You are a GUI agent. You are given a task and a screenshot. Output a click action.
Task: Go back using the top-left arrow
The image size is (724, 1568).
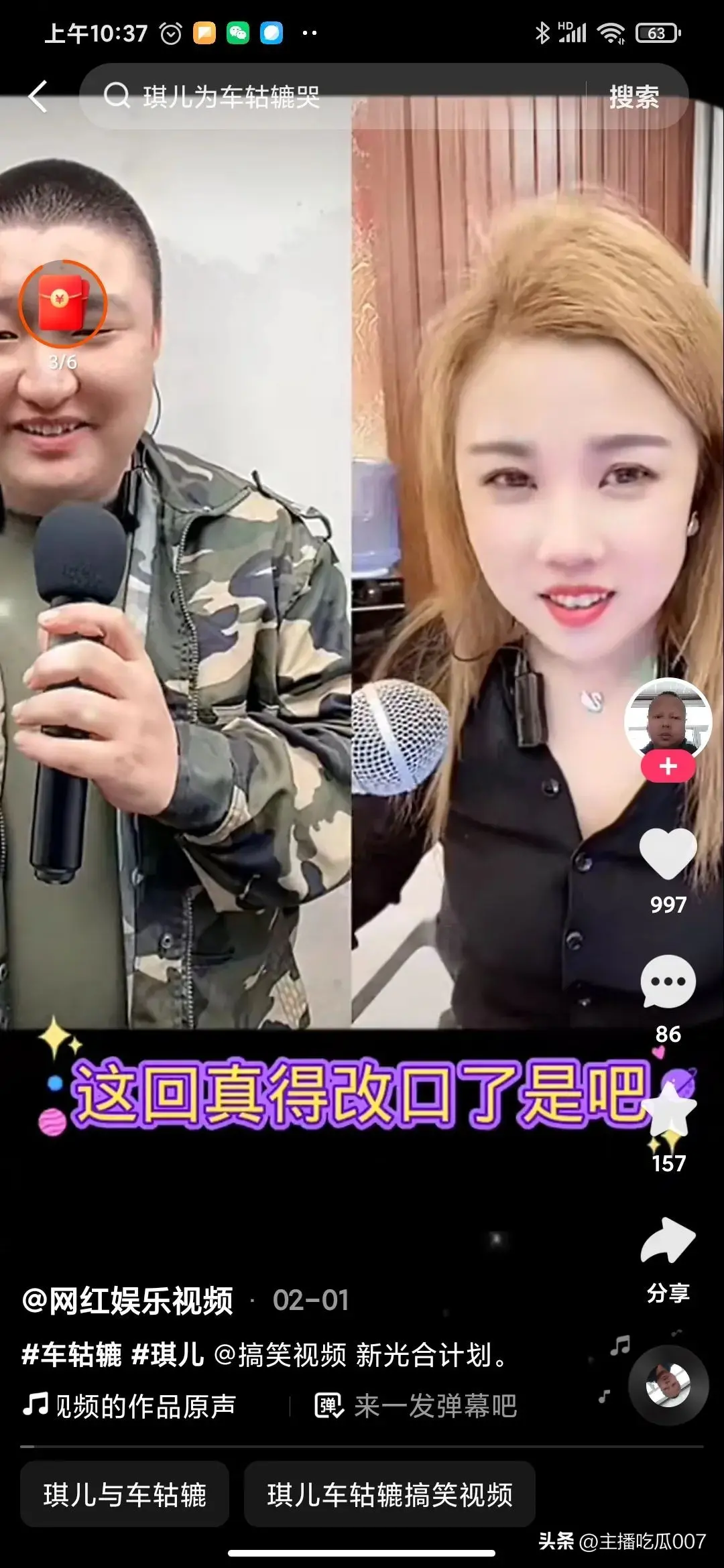[38, 96]
